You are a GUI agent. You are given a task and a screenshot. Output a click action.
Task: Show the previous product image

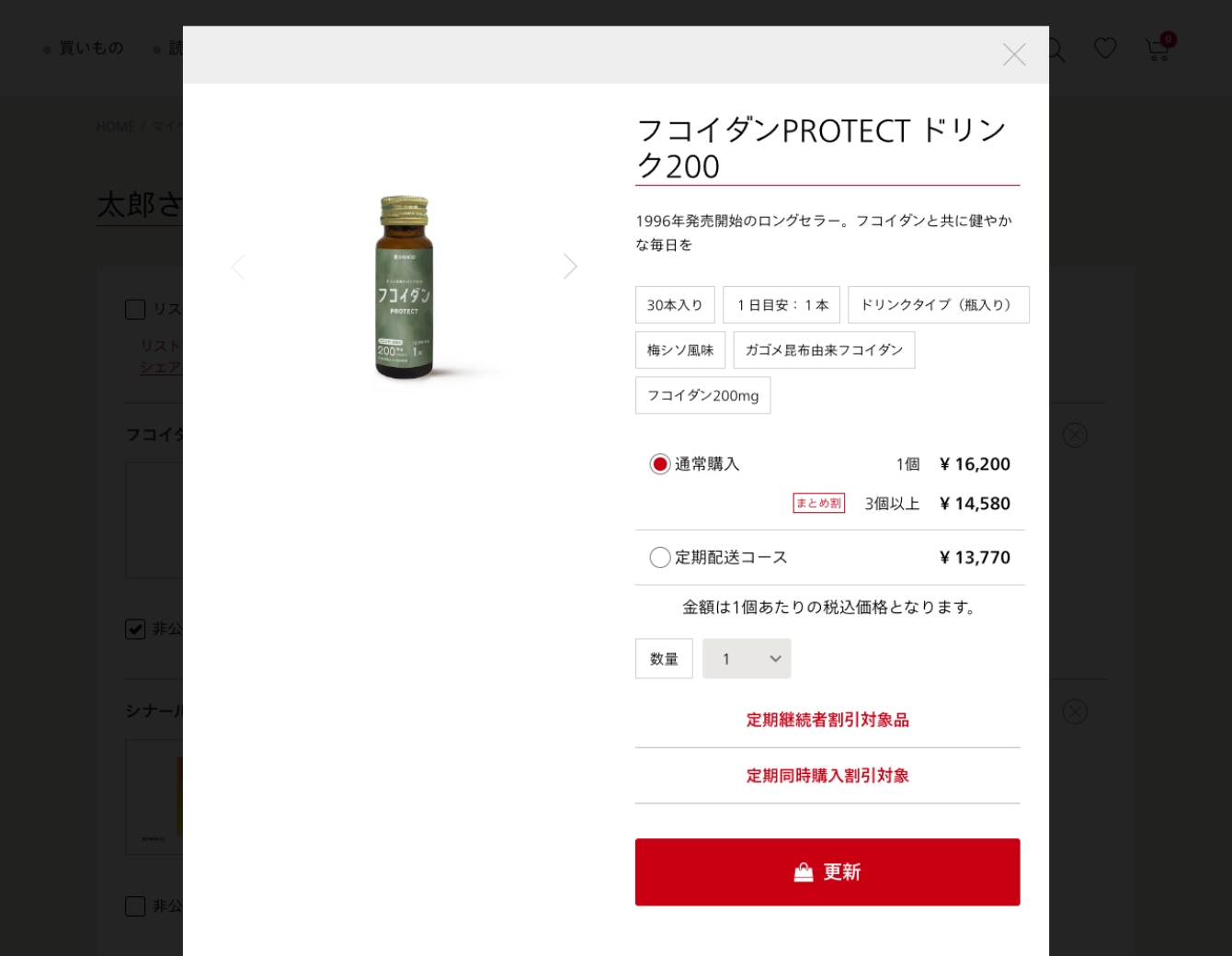coord(238,267)
